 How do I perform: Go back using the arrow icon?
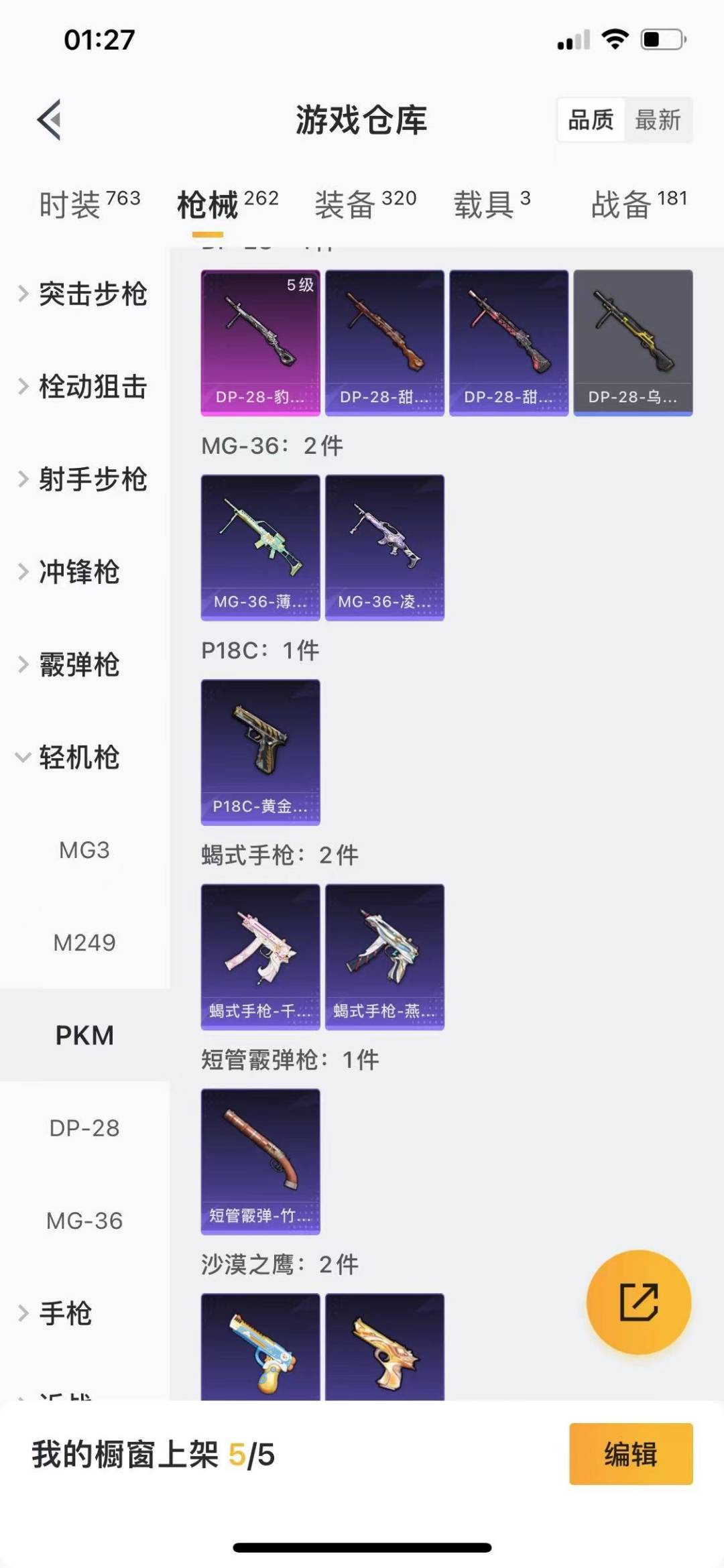click(50, 120)
